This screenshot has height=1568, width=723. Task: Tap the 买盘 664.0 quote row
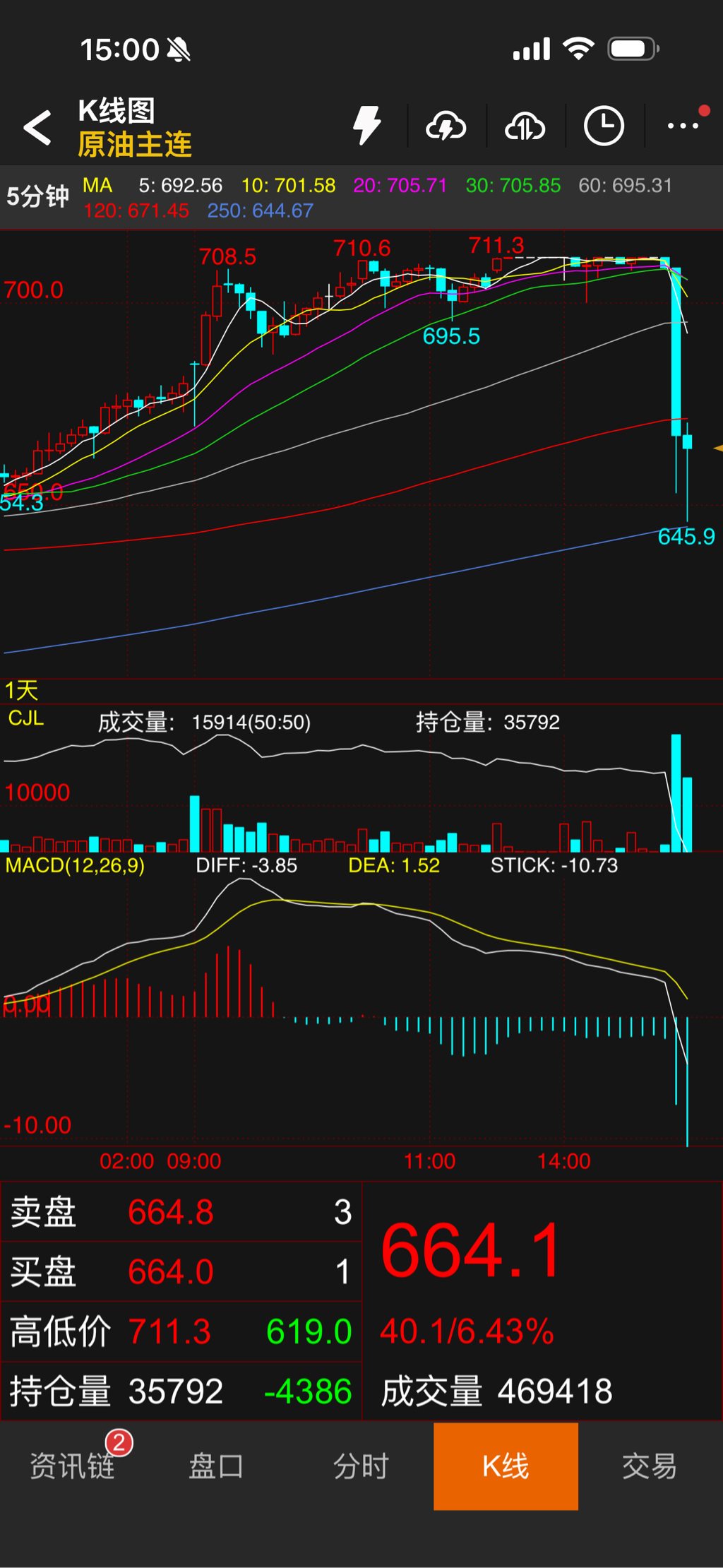(x=181, y=1272)
